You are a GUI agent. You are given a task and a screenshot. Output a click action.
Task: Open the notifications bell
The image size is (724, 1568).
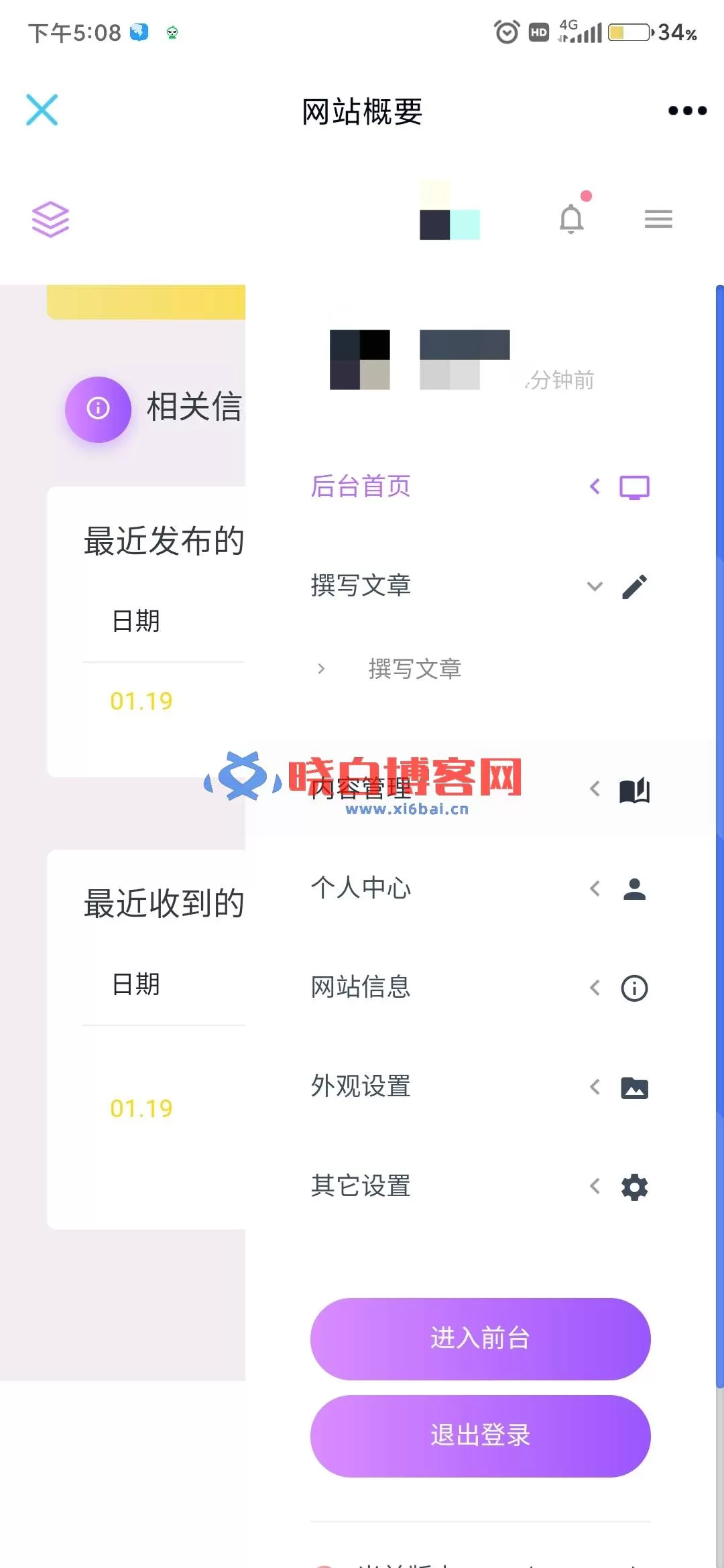tap(572, 218)
